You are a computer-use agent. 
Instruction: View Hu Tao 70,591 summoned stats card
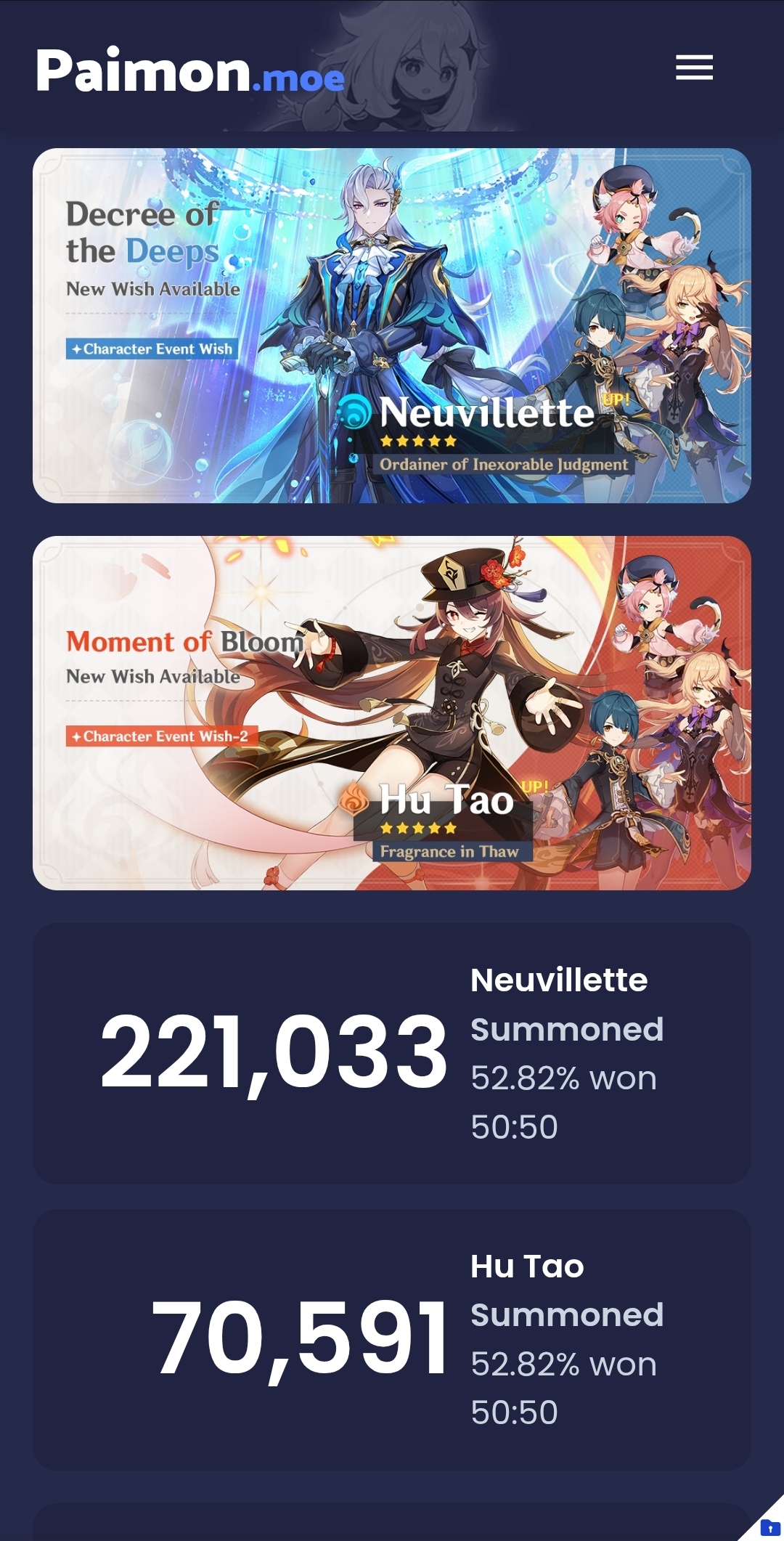pos(392,1339)
